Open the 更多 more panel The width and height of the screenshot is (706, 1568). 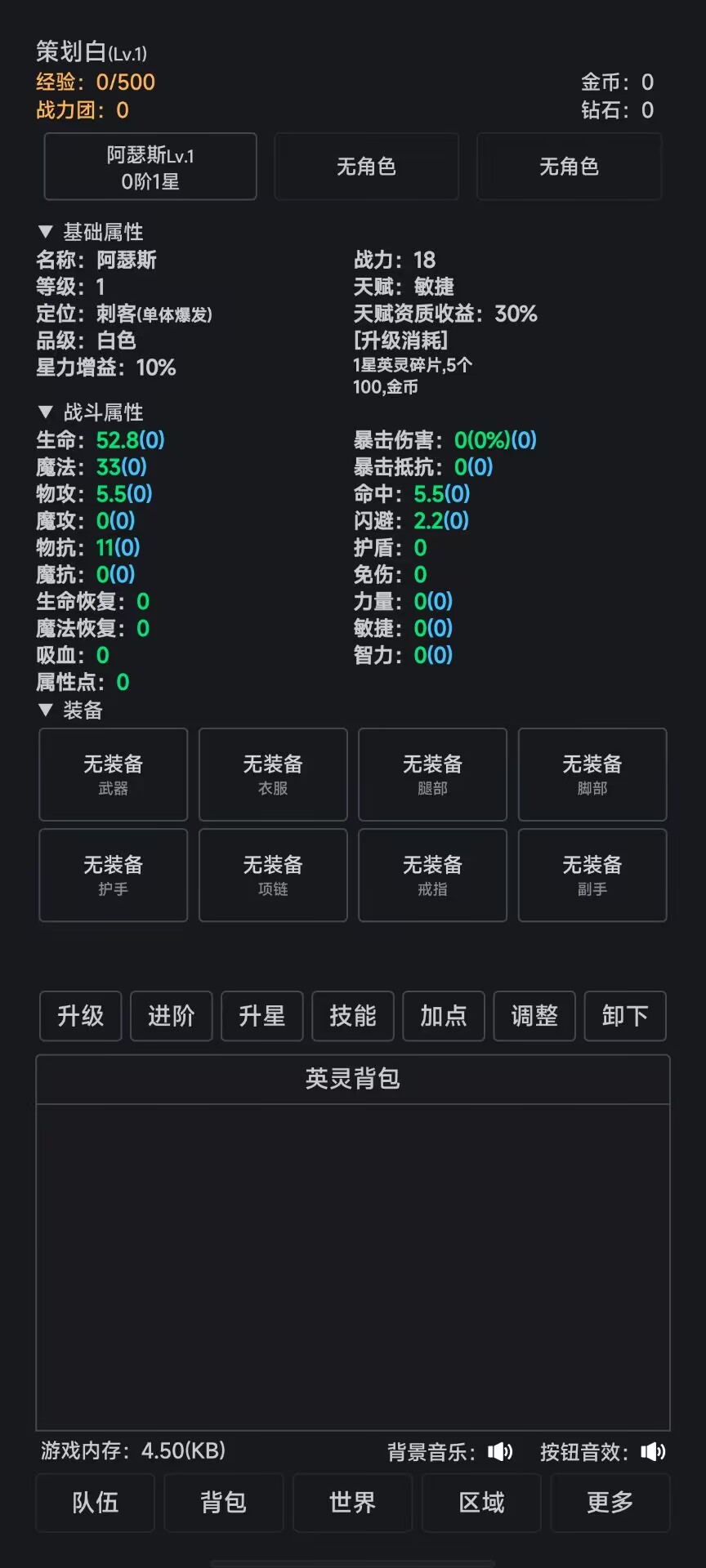(610, 1503)
